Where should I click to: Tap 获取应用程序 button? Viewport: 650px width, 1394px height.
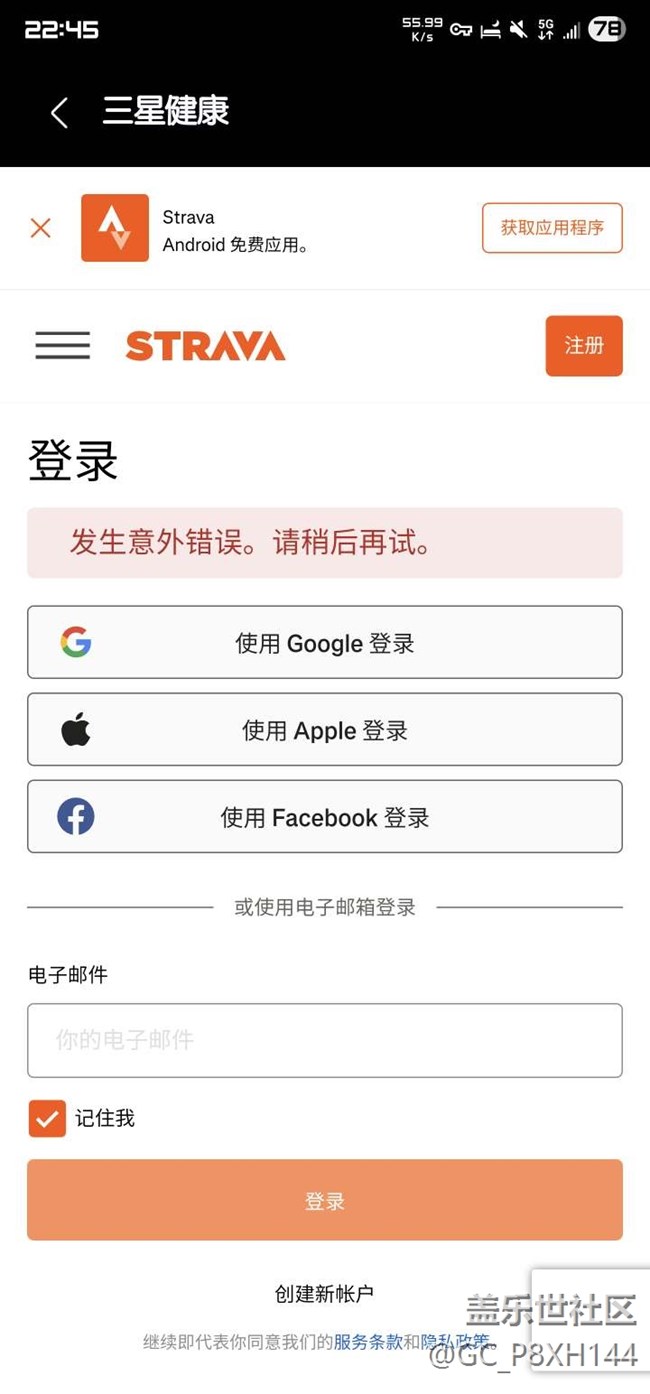pos(552,228)
